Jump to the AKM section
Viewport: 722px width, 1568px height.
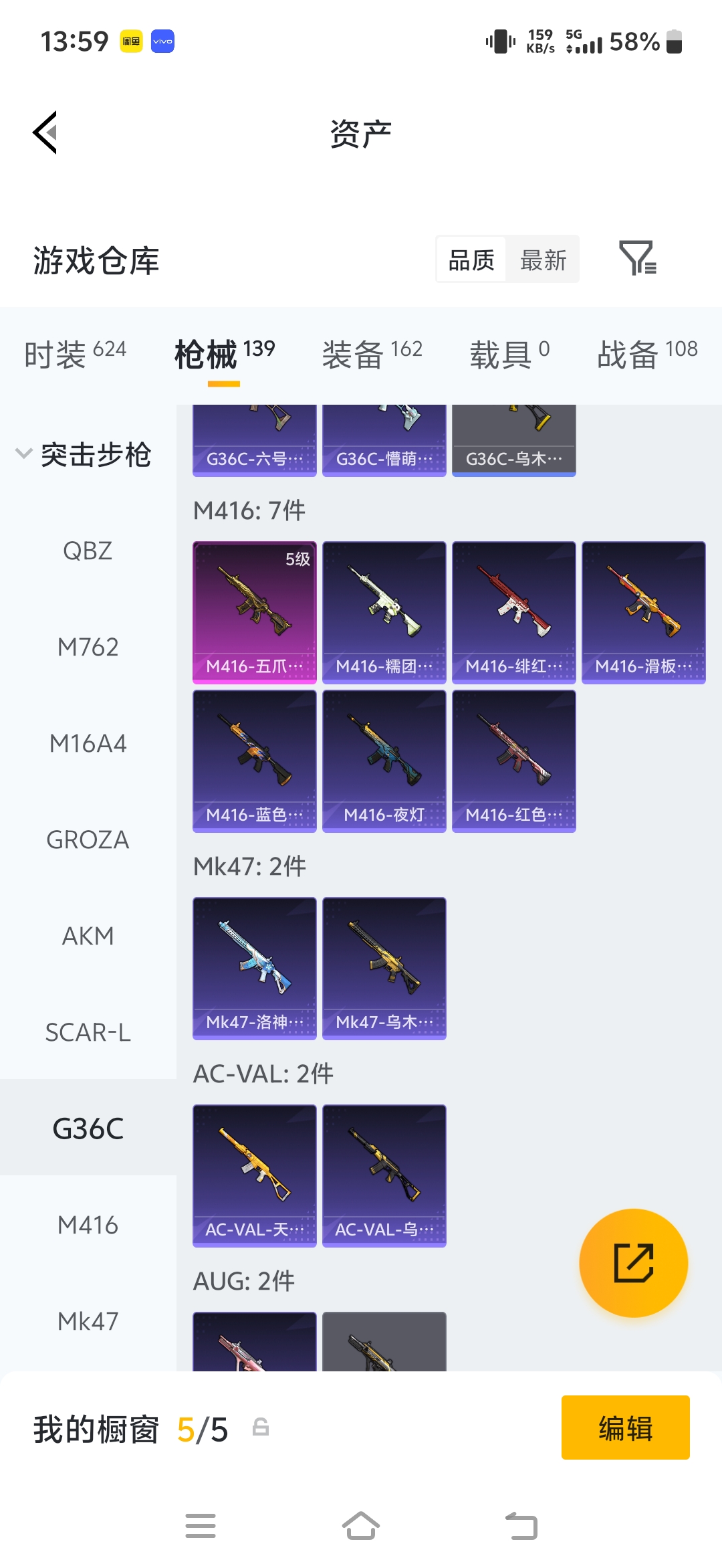[x=88, y=936]
